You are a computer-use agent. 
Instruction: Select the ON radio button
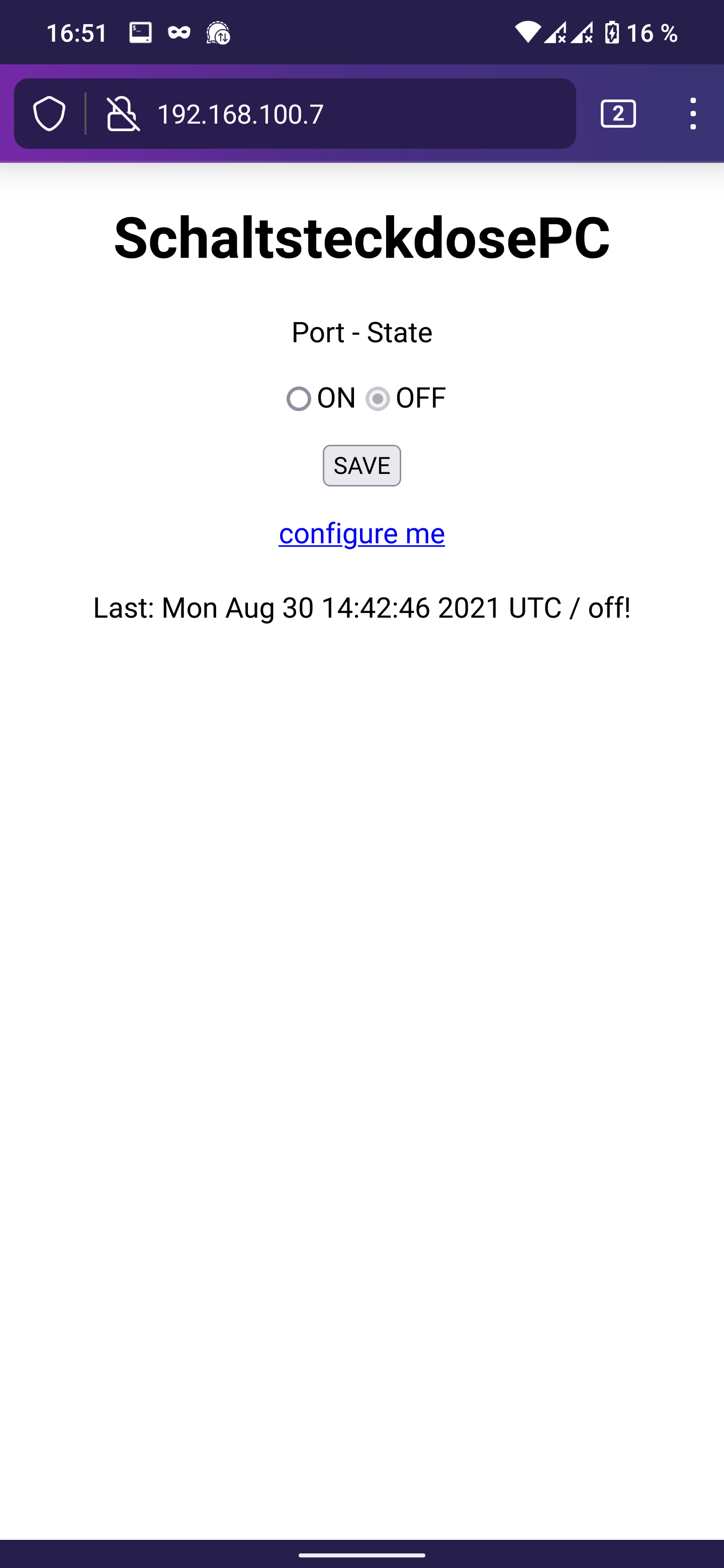pyautogui.click(x=299, y=399)
